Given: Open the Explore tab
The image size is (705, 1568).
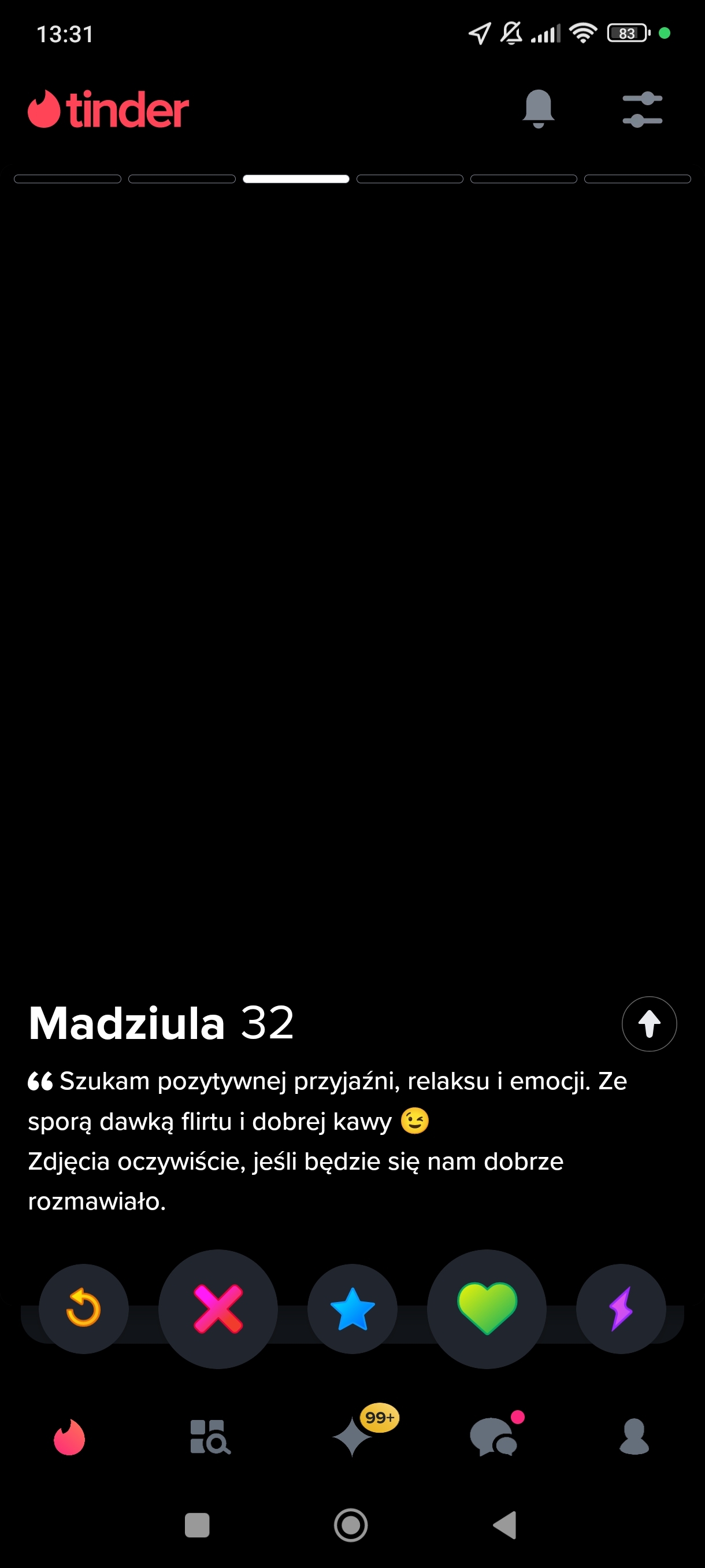Looking at the screenshot, I should click(x=210, y=1437).
